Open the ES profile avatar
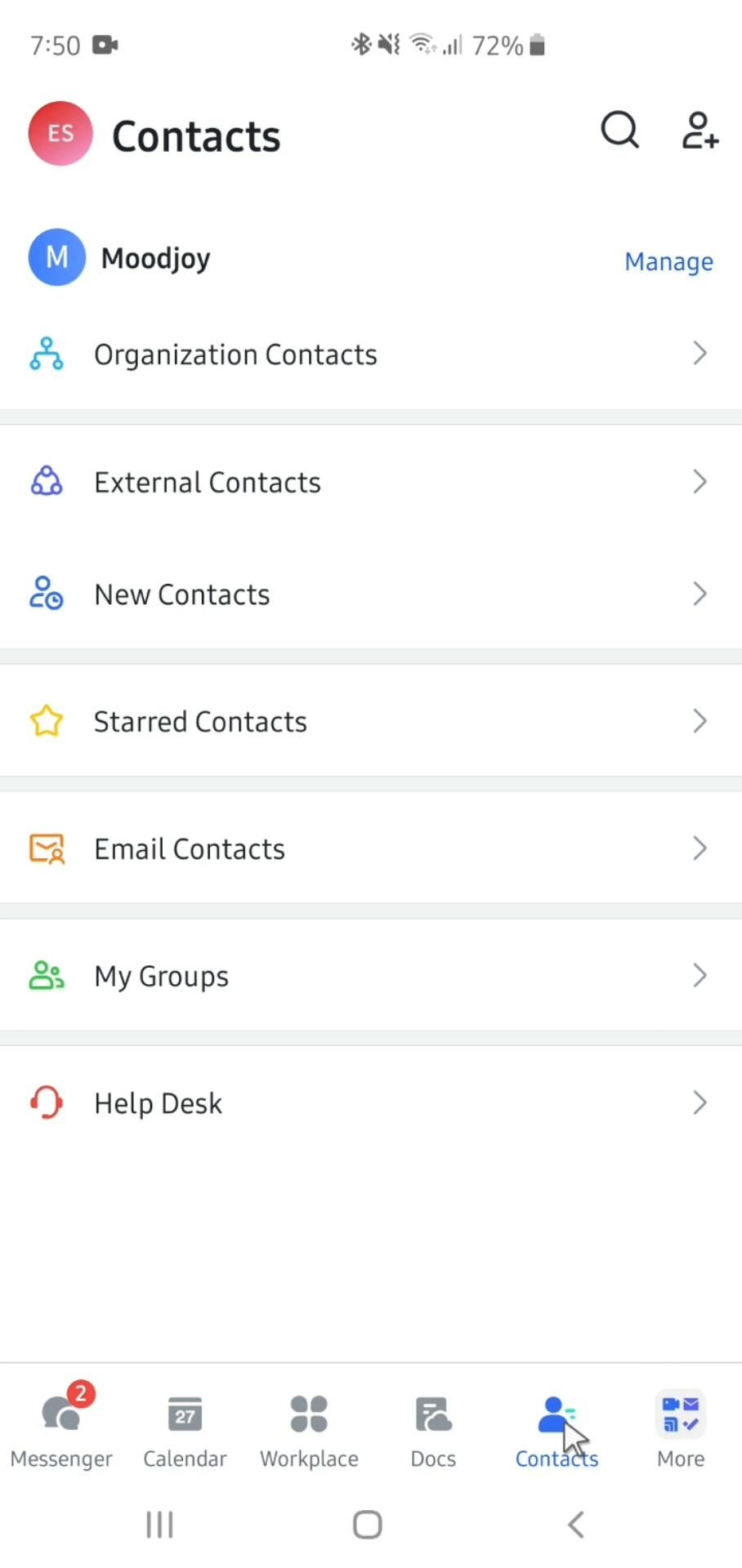The height and width of the screenshot is (1568, 742). tap(60, 134)
